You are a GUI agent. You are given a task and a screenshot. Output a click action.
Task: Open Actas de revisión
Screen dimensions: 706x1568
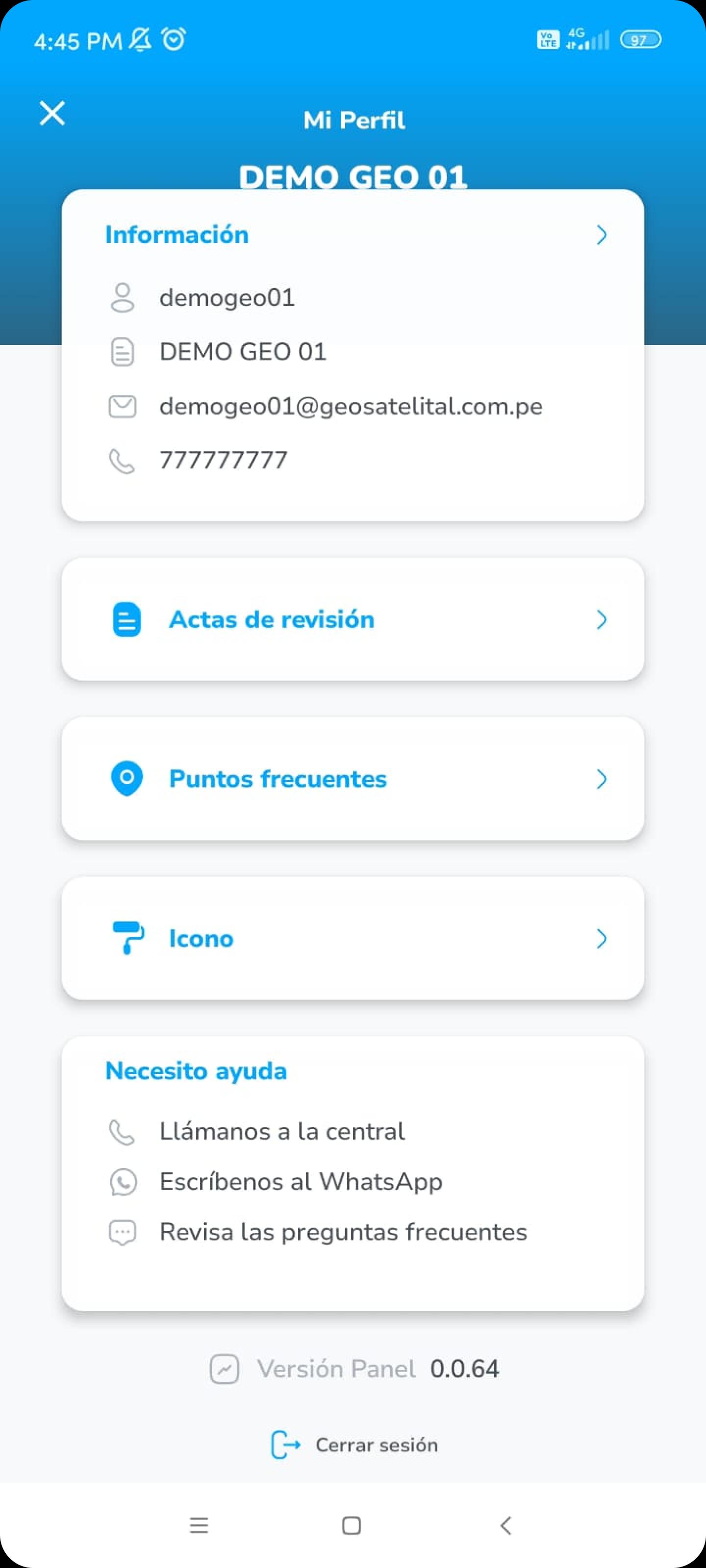click(353, 619)
